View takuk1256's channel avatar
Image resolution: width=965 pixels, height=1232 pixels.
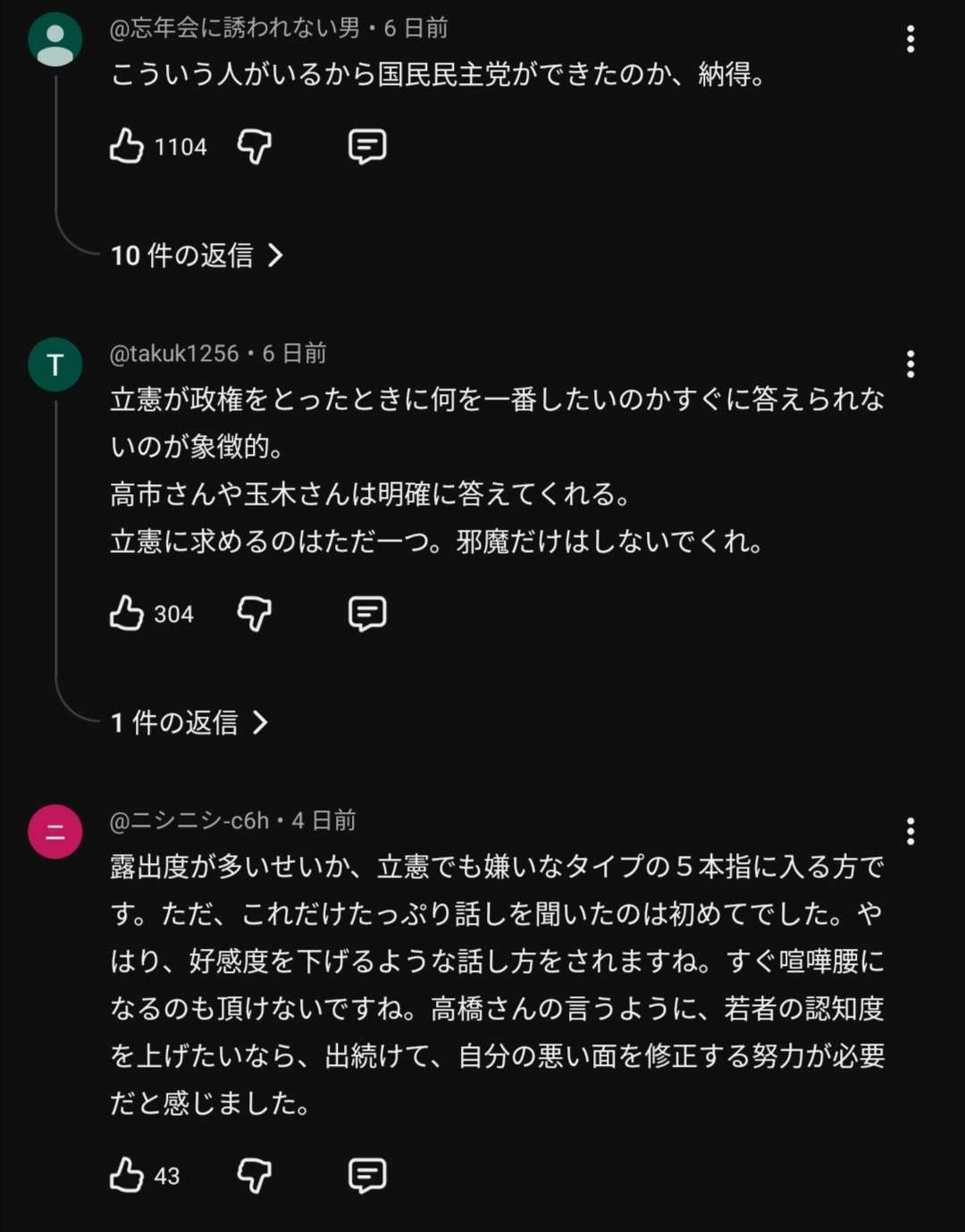point(55,365)
